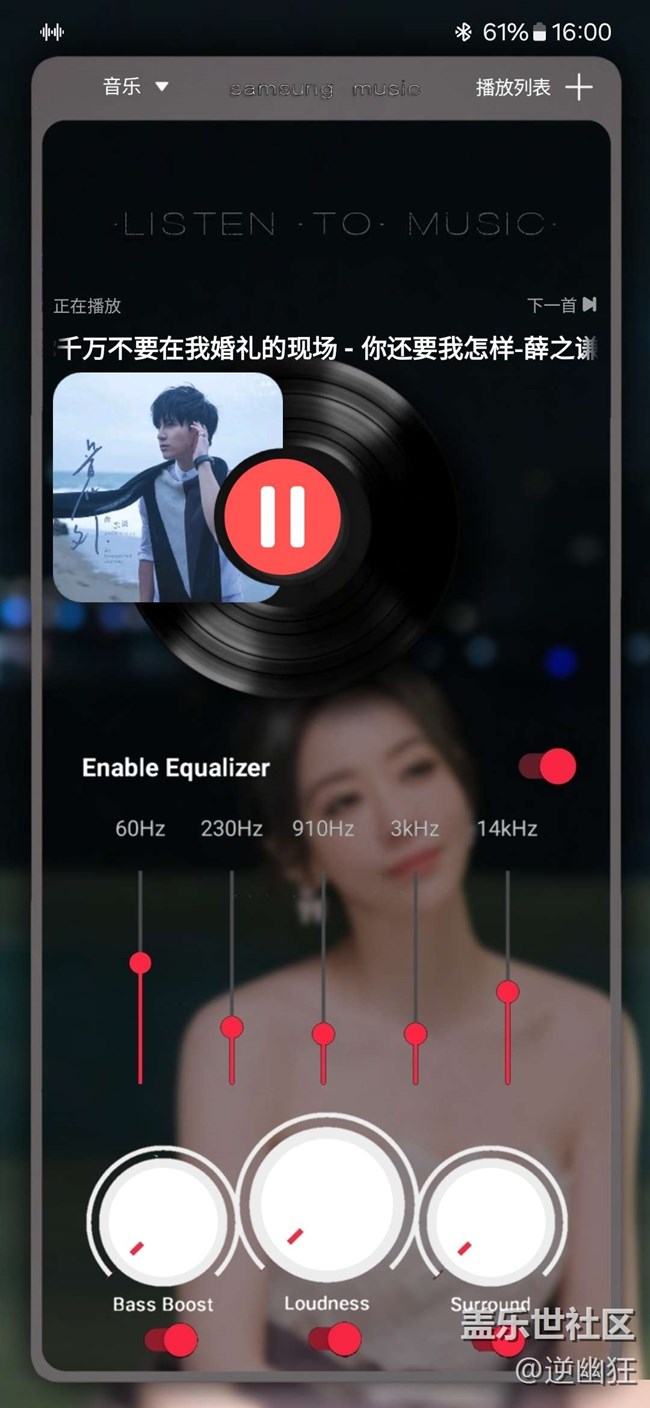Set the 60Hz equalizer slider
Image resolution: width=650 pixels, height=1408 pixels.
point(140,963)
